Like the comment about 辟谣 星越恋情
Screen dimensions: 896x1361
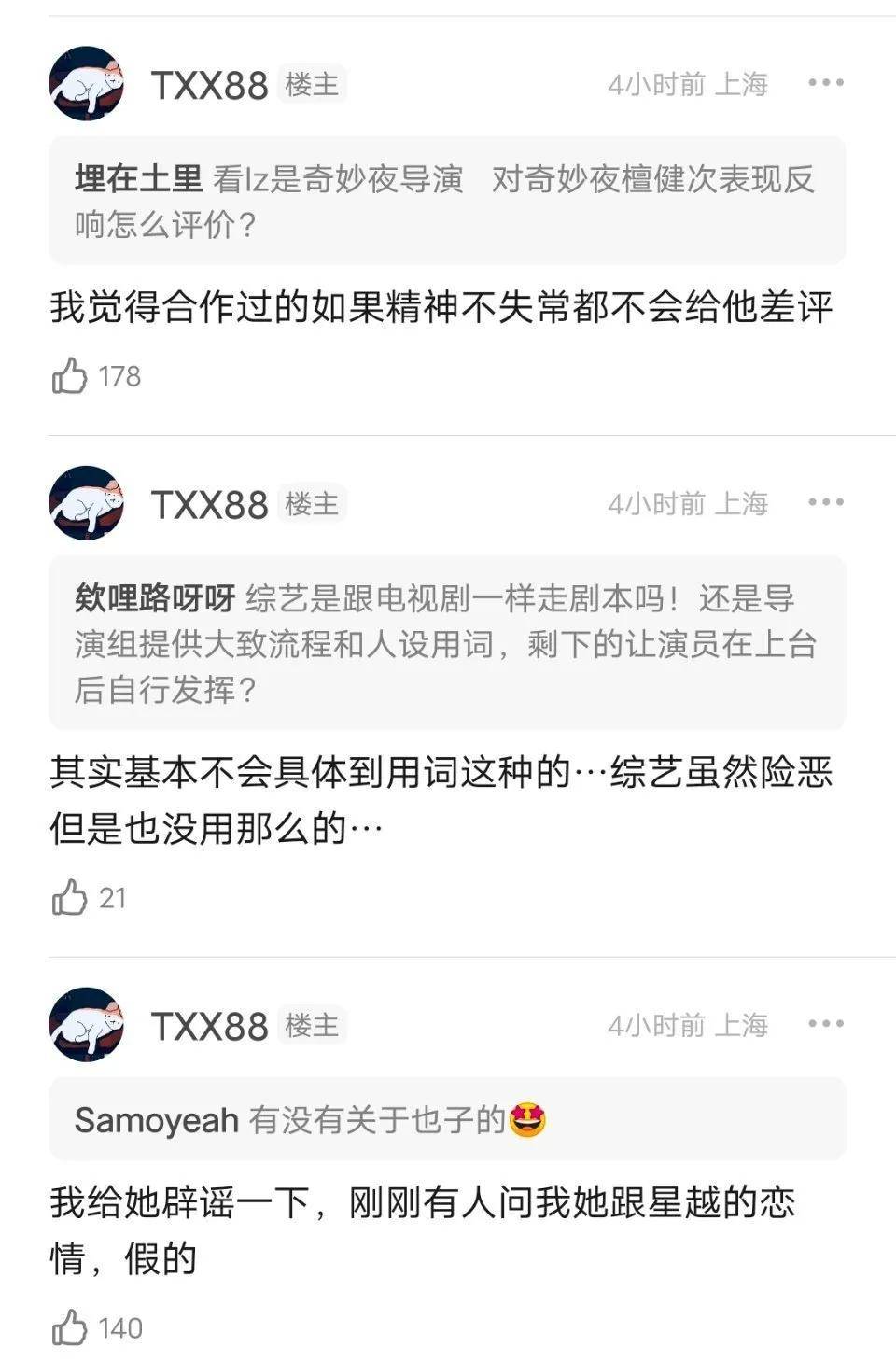point(70,1327)
